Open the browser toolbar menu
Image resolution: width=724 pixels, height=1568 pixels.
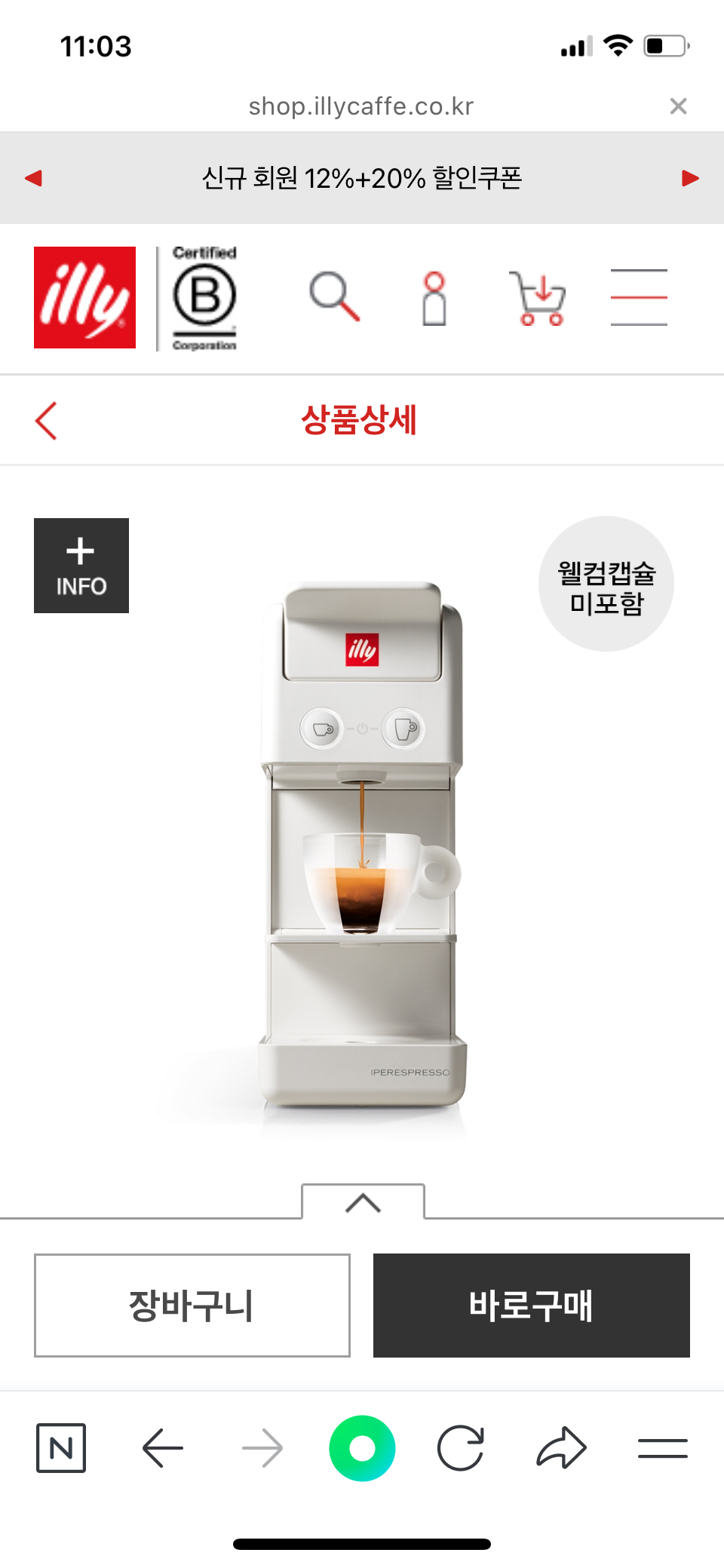(x=662, y=1448)
